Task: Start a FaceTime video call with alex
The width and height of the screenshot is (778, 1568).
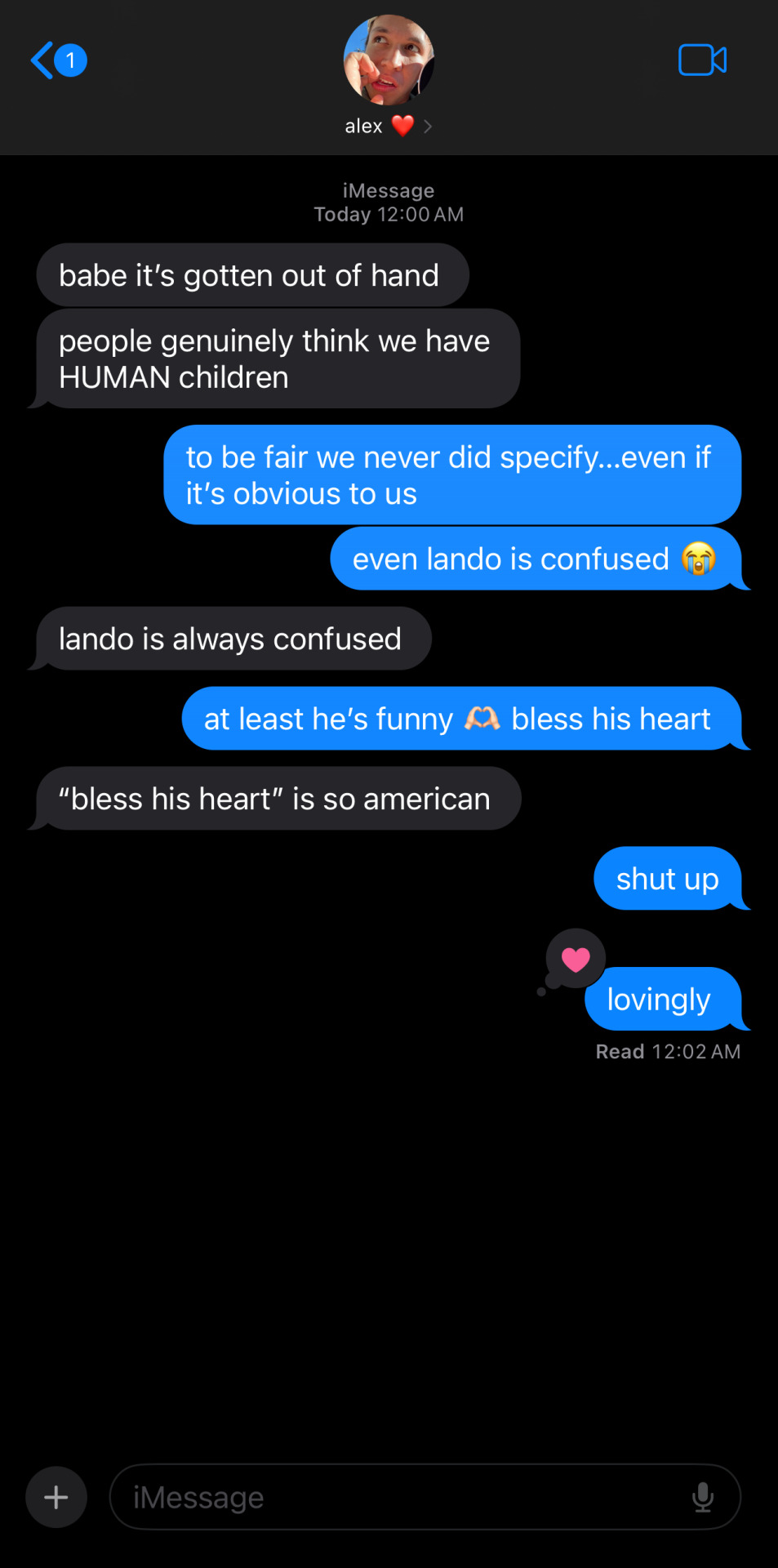Action: [x=701, y=60]
